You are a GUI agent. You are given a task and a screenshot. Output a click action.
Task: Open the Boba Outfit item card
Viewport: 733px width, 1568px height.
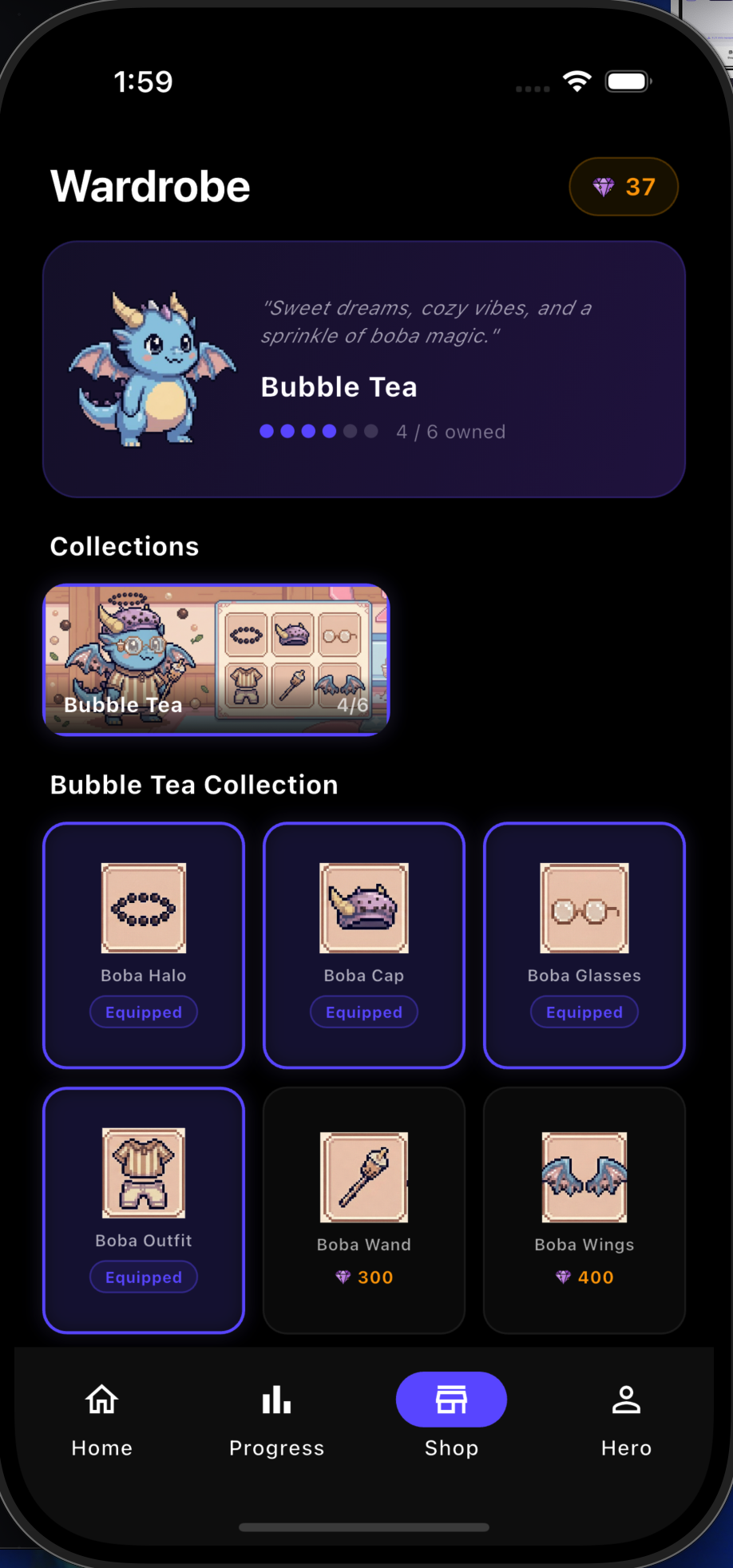coord(144,1210)
